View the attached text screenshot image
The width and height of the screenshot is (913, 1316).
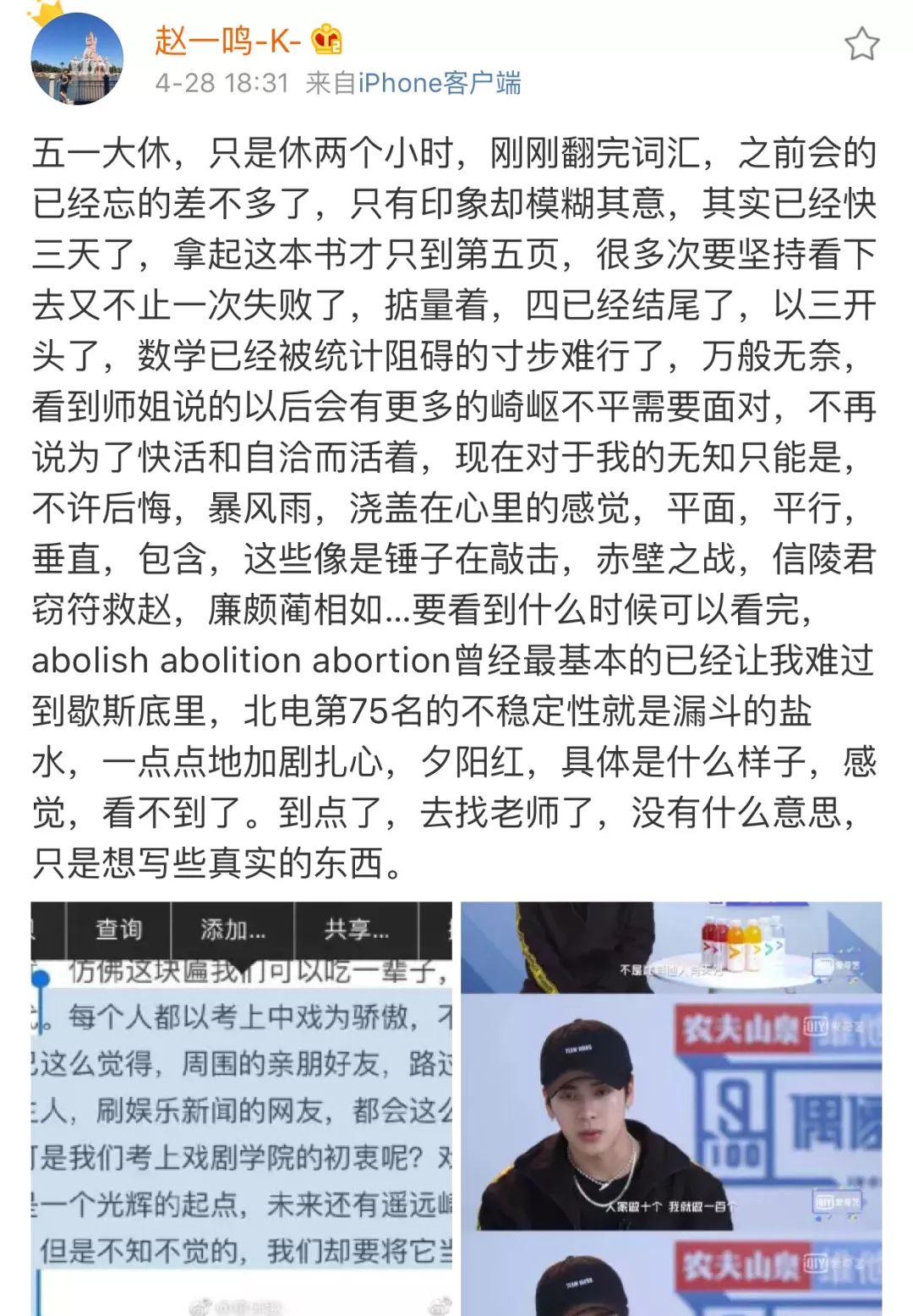tap(242, 1108)
